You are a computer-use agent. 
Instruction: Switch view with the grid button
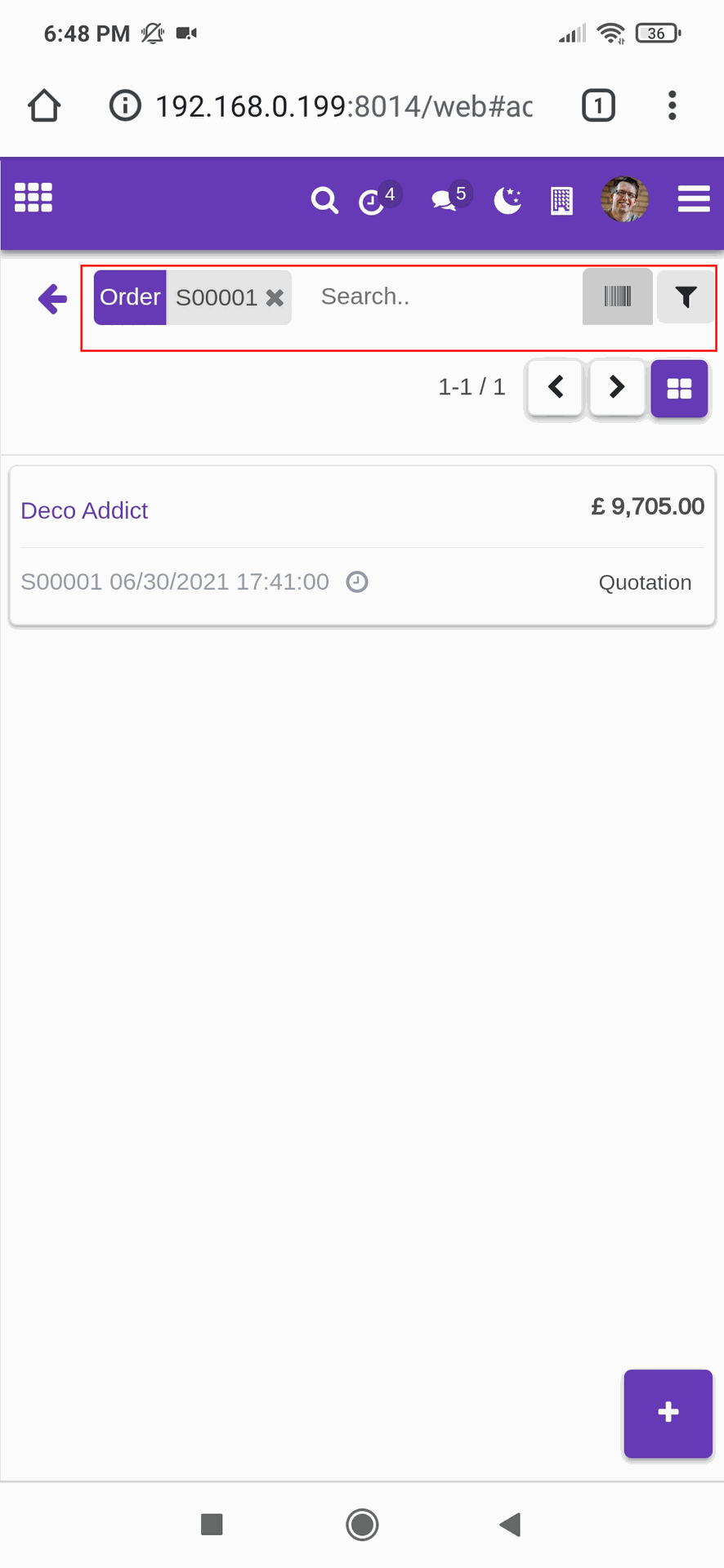pyautogui.click(x=679, y=389)
